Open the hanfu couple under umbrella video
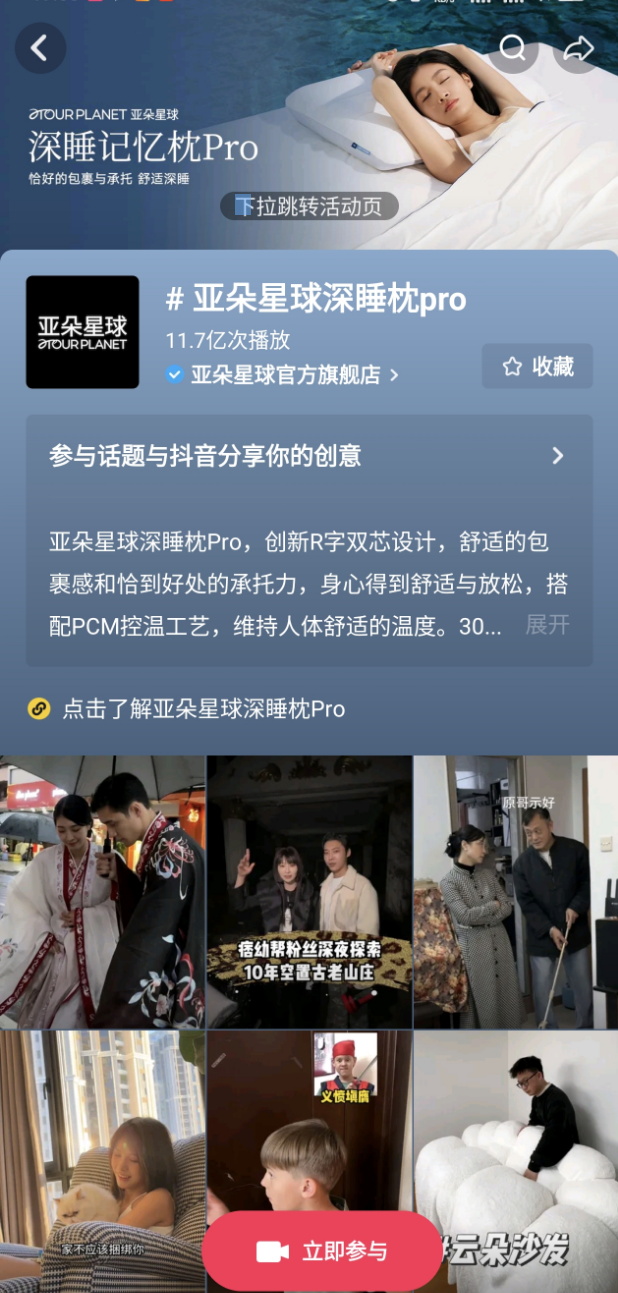Screen dimensions: 618x1293 tap(102, 892)
